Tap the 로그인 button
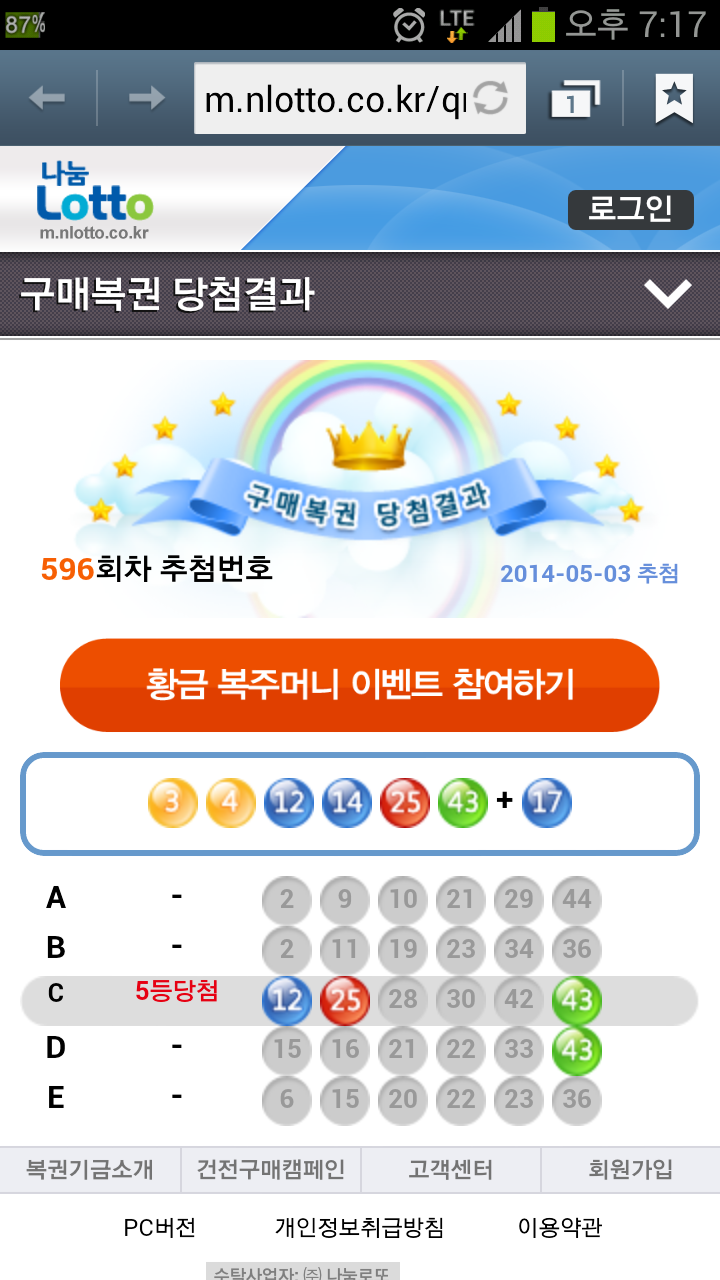This screenshot has height=1280, width=720. tap(630, 209)
